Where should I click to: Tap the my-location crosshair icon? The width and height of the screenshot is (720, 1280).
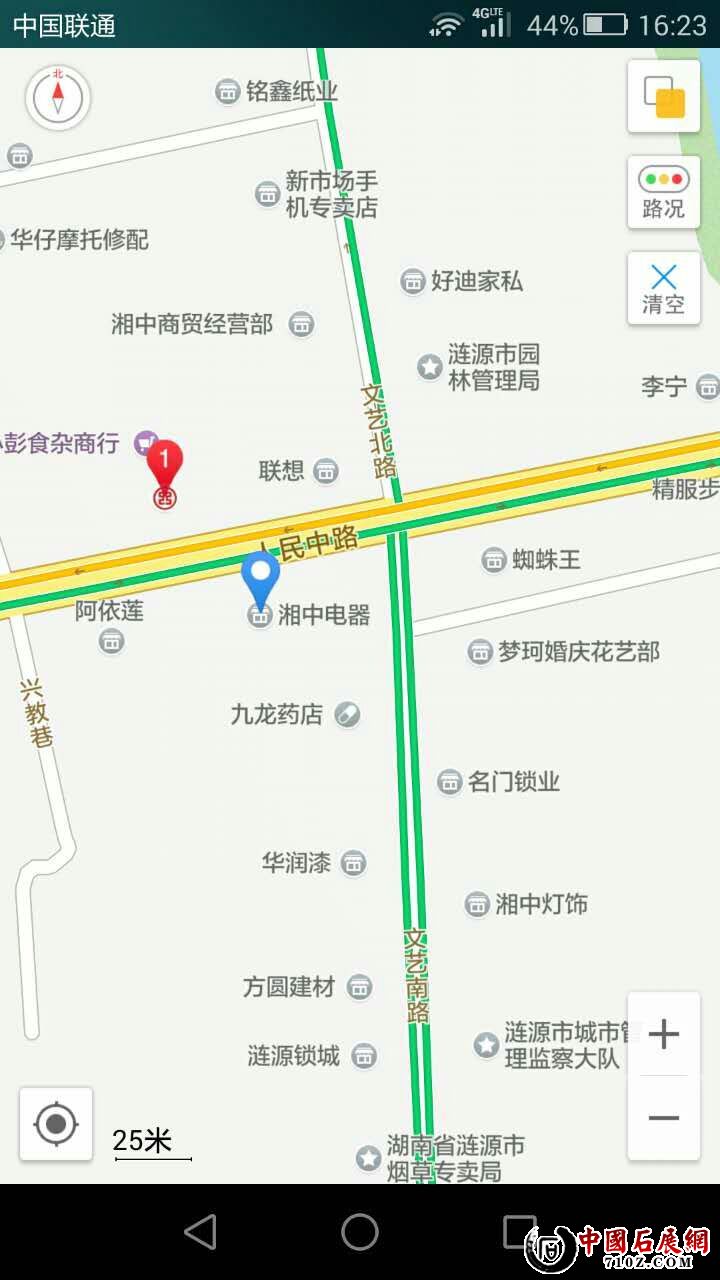tap(56, 1124)
